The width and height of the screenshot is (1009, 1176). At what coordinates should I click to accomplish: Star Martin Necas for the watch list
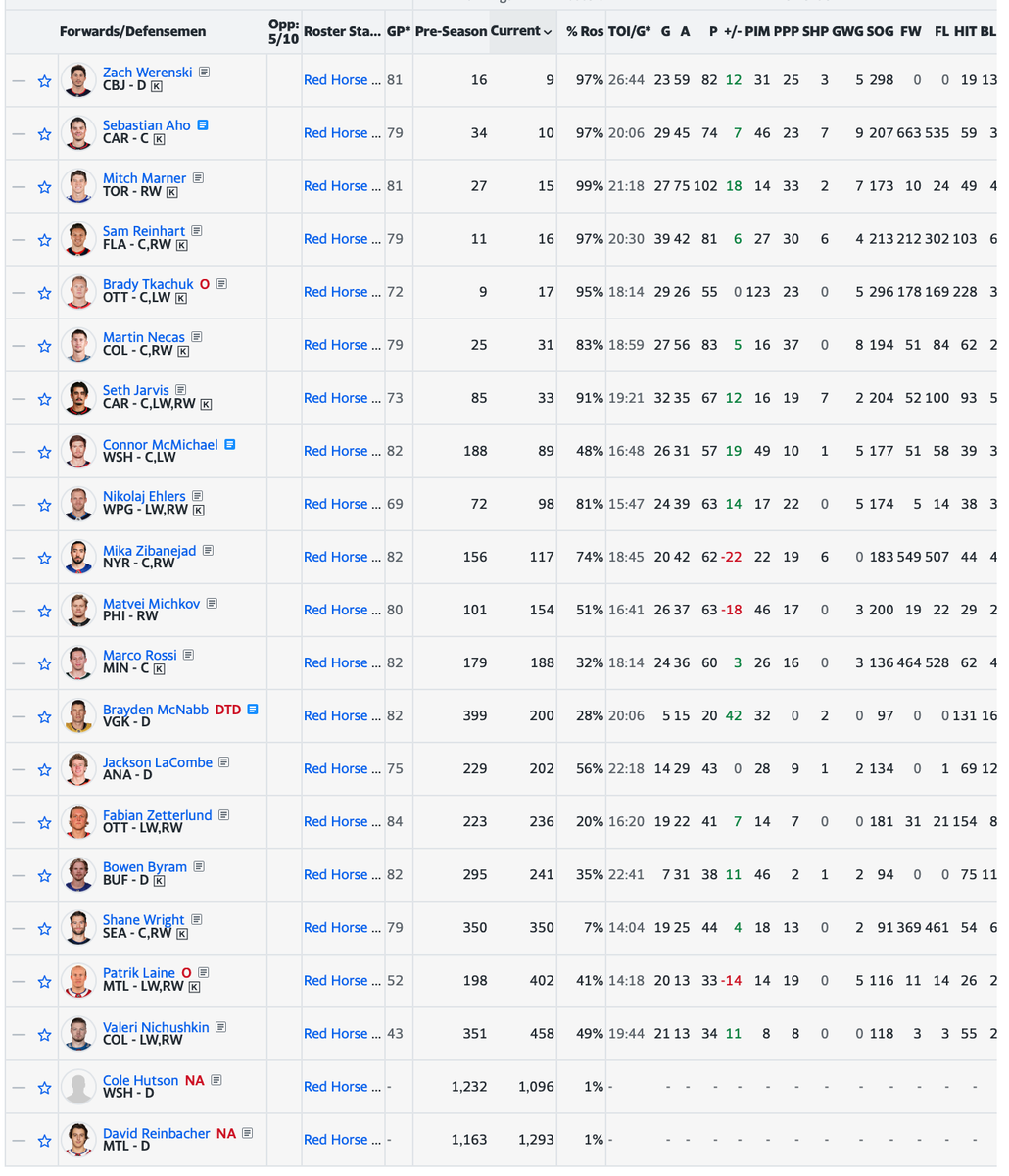pyautogui.click(x=45, y=346)
